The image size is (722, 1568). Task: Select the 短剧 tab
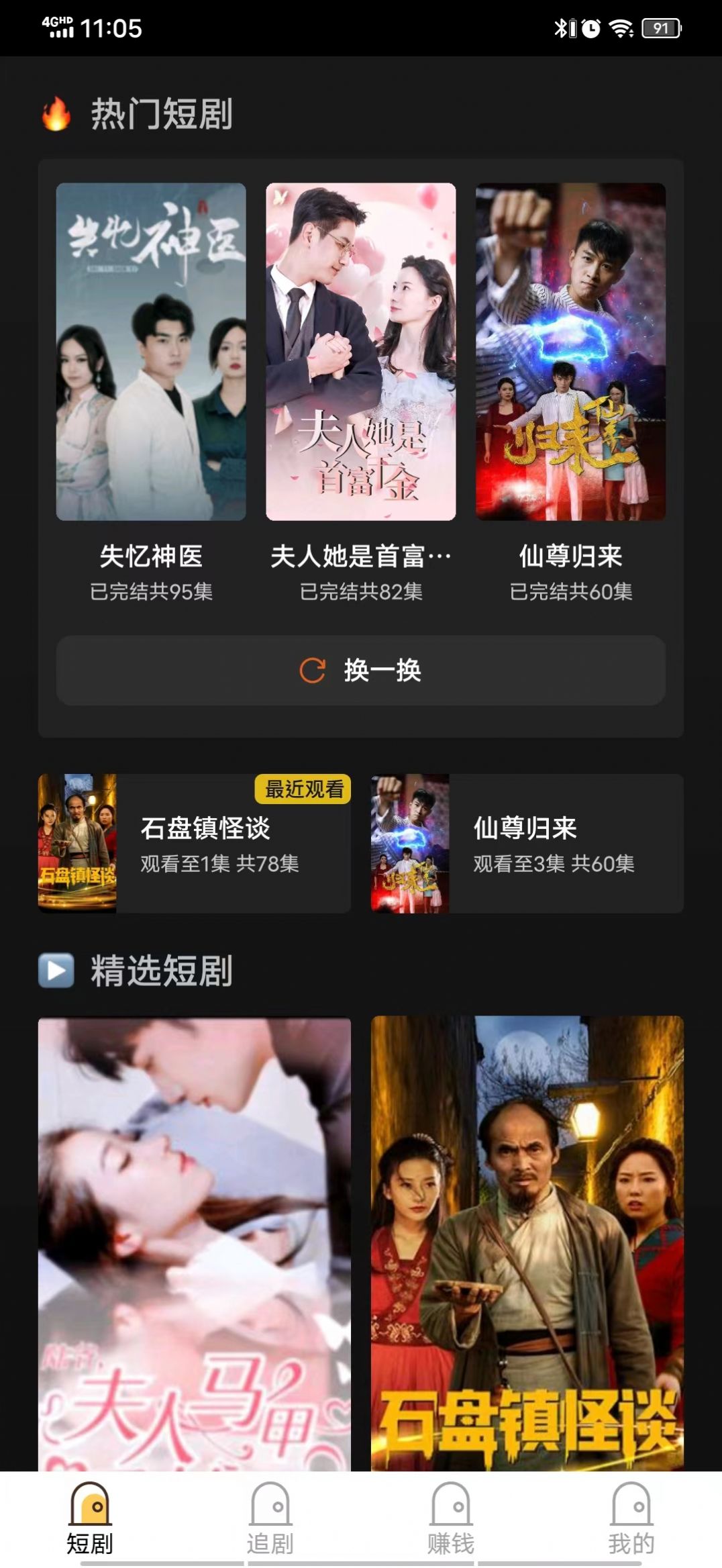tap(90, 1520)
